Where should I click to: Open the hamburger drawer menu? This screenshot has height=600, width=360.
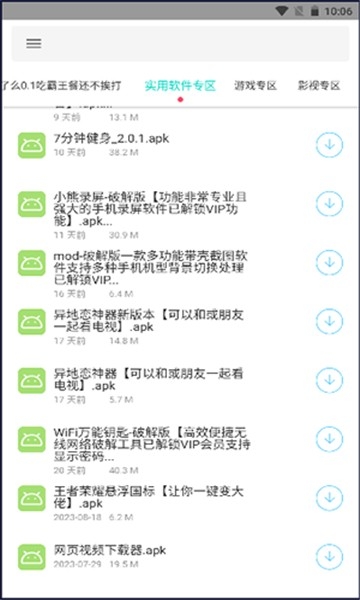click(34, 43)
